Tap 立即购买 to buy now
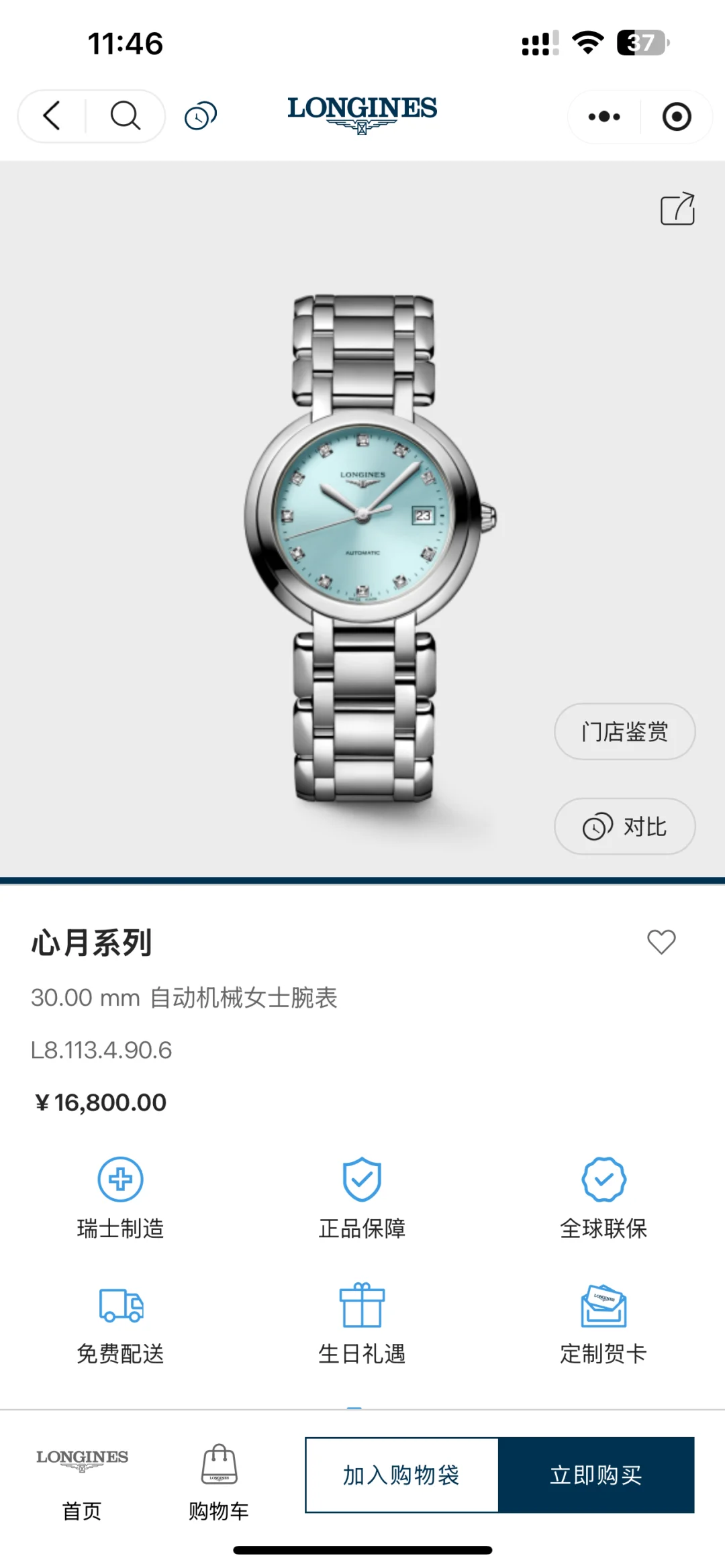This screenshot has height=1568, width=725. pos(596,1475)
